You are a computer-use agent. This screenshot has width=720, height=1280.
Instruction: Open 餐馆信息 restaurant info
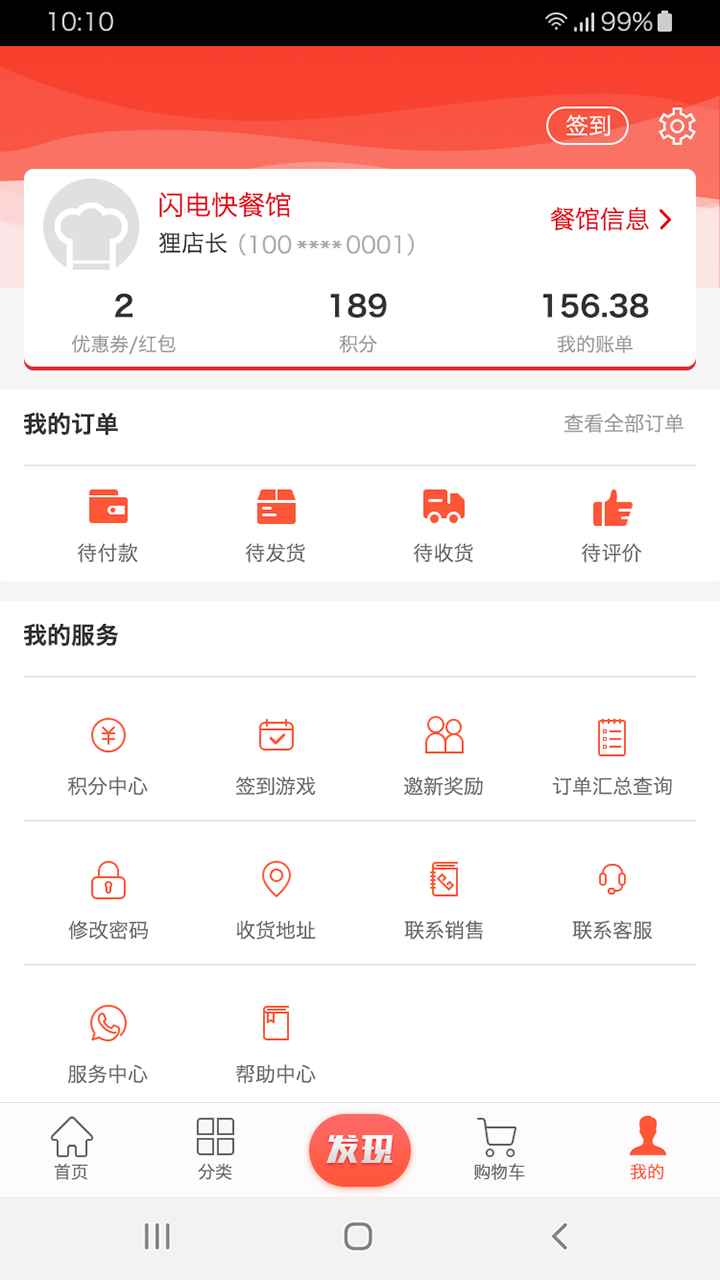click(x=611, y=219)
